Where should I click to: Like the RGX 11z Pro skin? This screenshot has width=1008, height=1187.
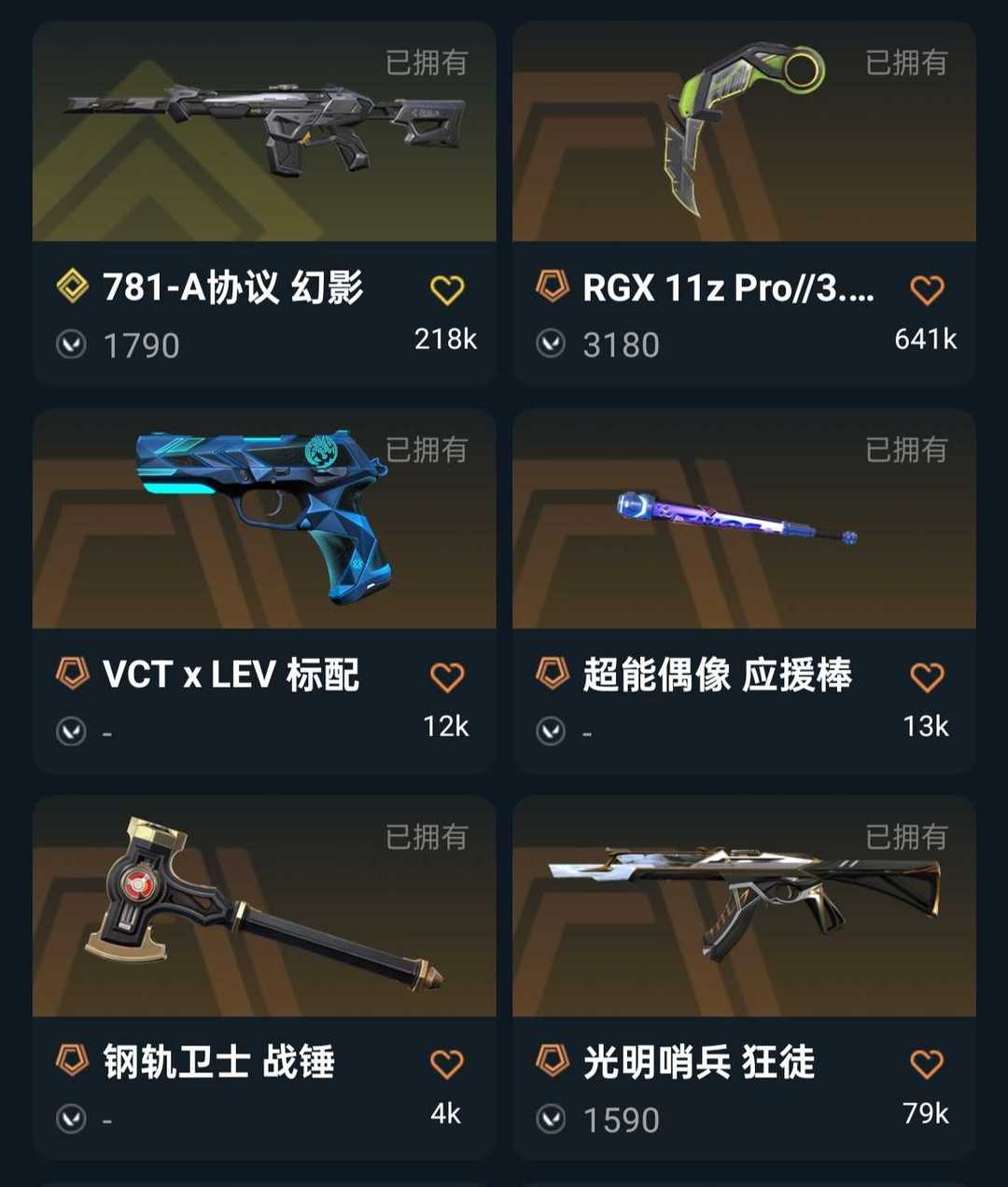click(927, 290)
